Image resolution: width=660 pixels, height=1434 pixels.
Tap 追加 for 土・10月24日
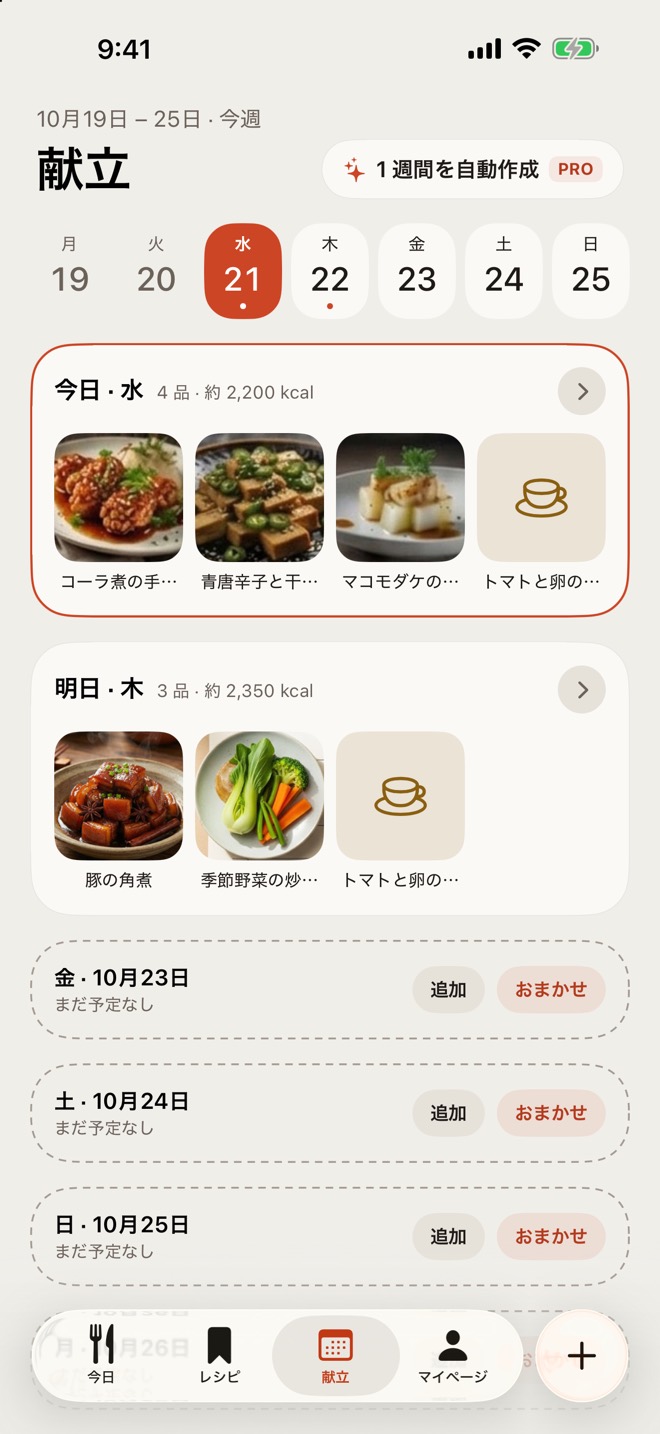click(448, 1113)
